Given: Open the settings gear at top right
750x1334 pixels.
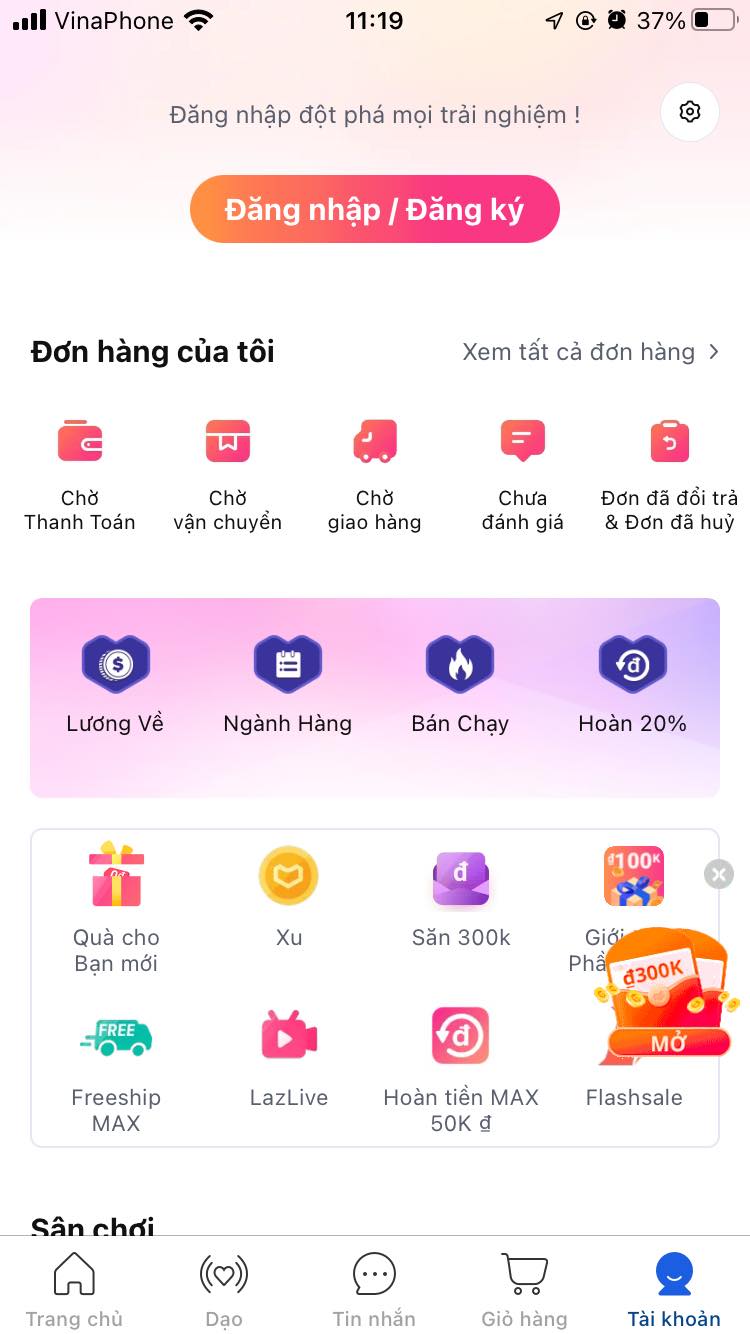Looking at the screenshot, I should [x=689, y=112].
